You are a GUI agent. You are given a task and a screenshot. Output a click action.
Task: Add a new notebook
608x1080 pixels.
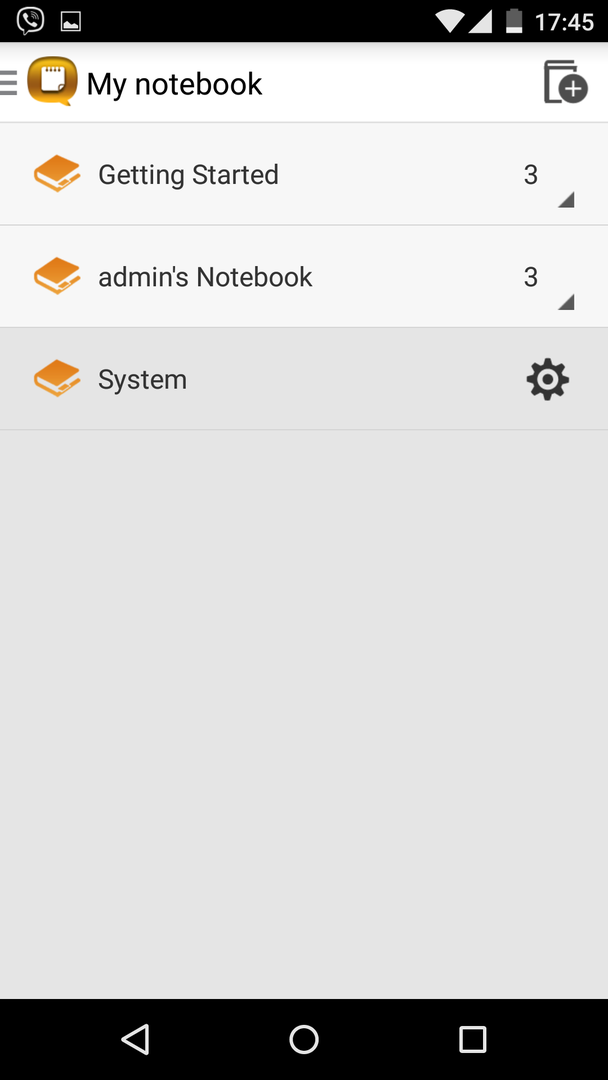point(565,83)
